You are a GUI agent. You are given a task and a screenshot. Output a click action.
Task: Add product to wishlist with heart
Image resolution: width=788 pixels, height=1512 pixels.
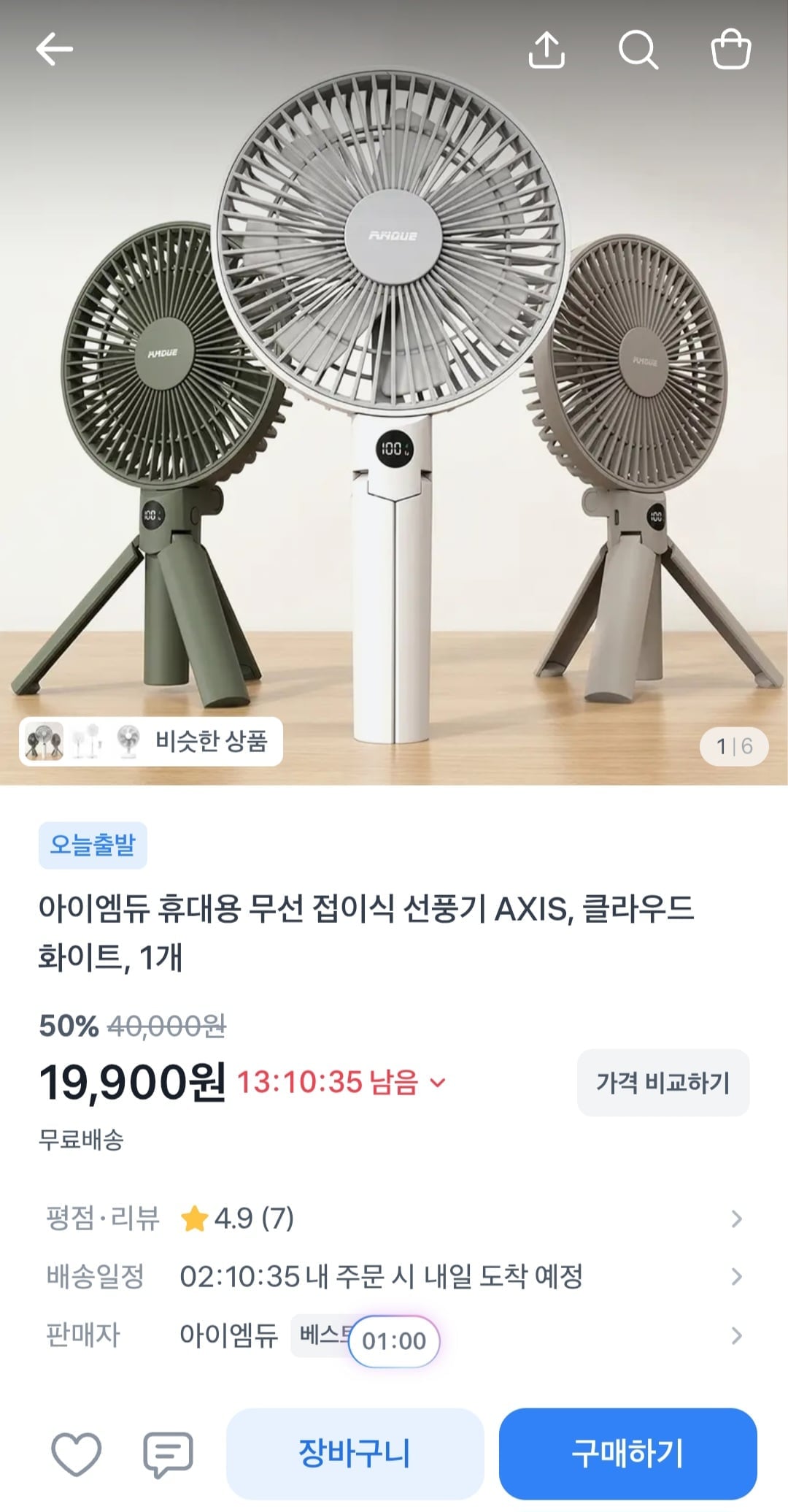[76, 1454]
